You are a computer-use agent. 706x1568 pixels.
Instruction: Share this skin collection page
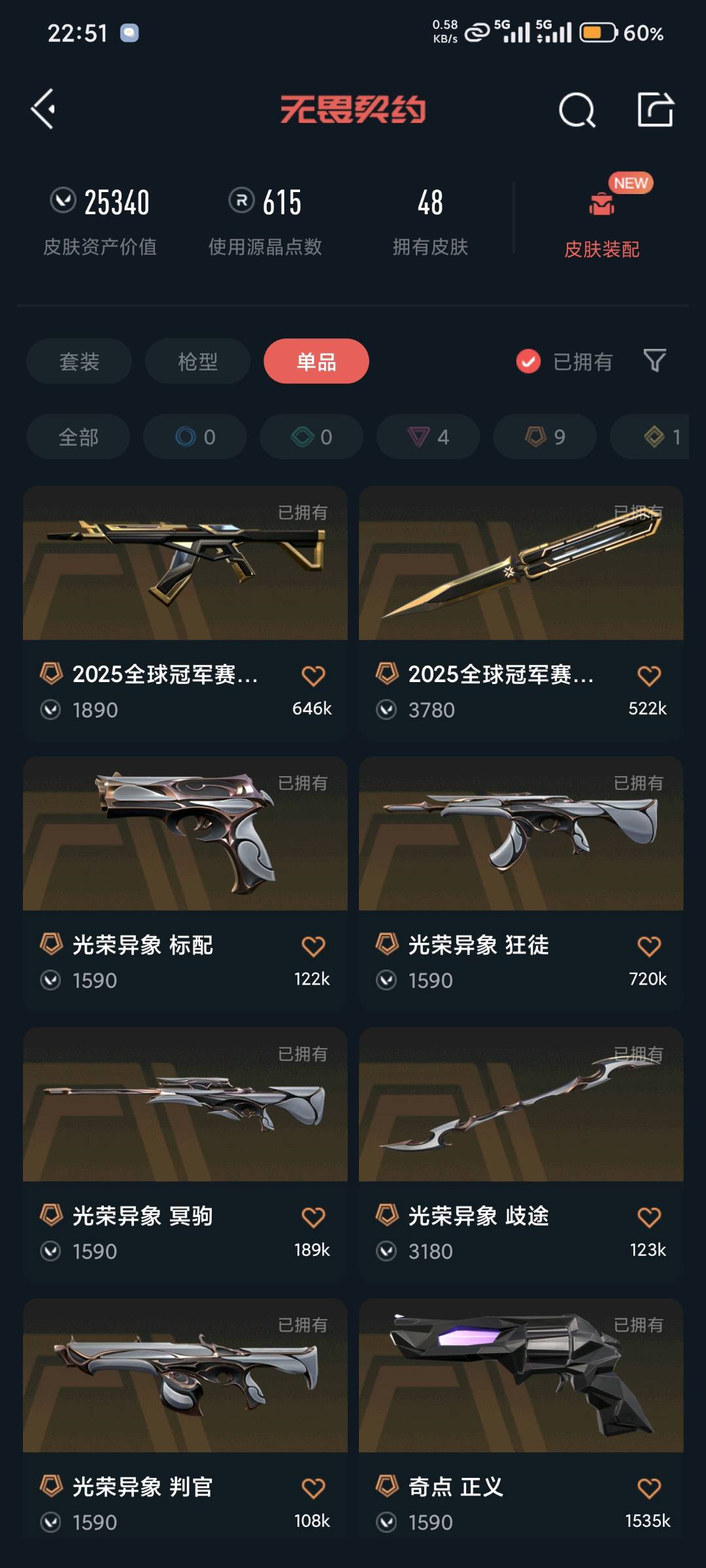click(x=655, y=109)
